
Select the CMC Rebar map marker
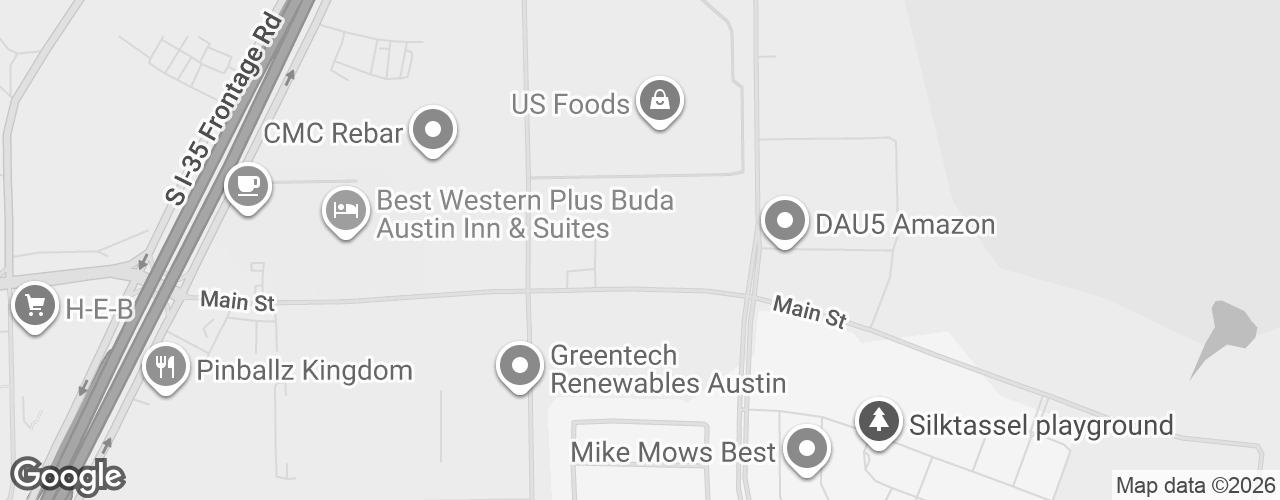pyautogui.click(x=433, y=130)
